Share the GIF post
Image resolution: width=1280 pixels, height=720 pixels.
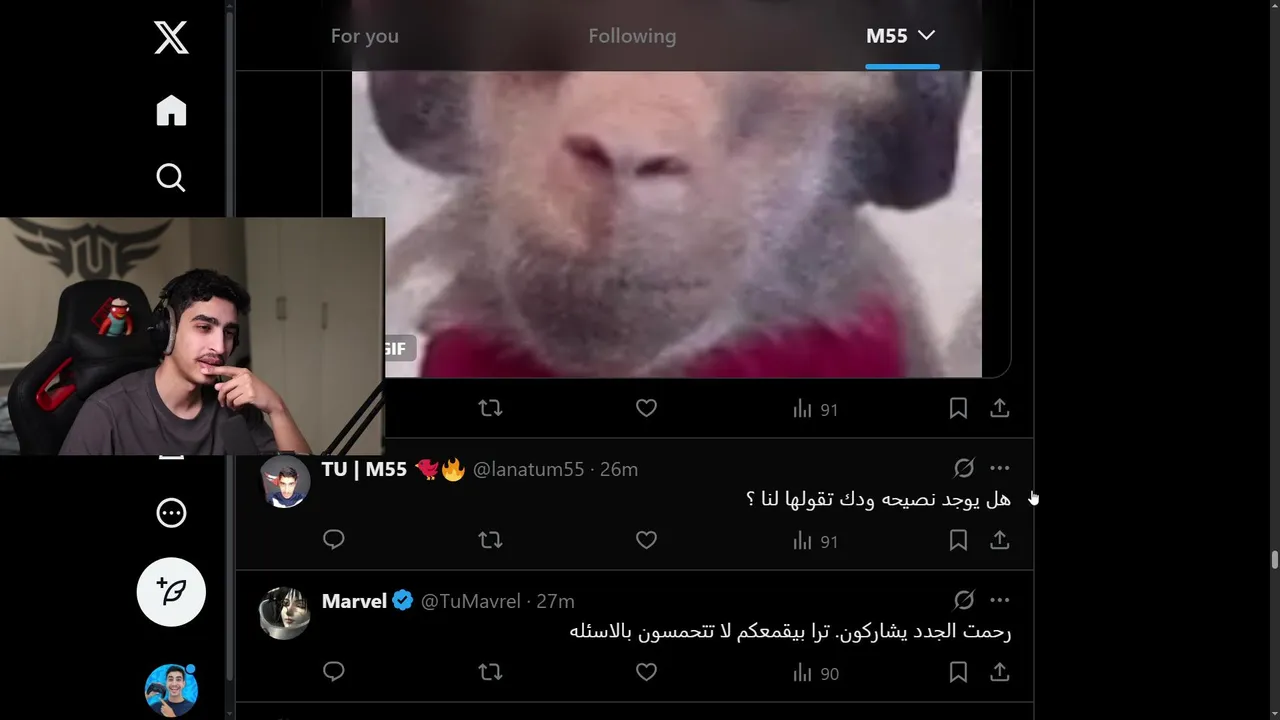coord(999,408)
